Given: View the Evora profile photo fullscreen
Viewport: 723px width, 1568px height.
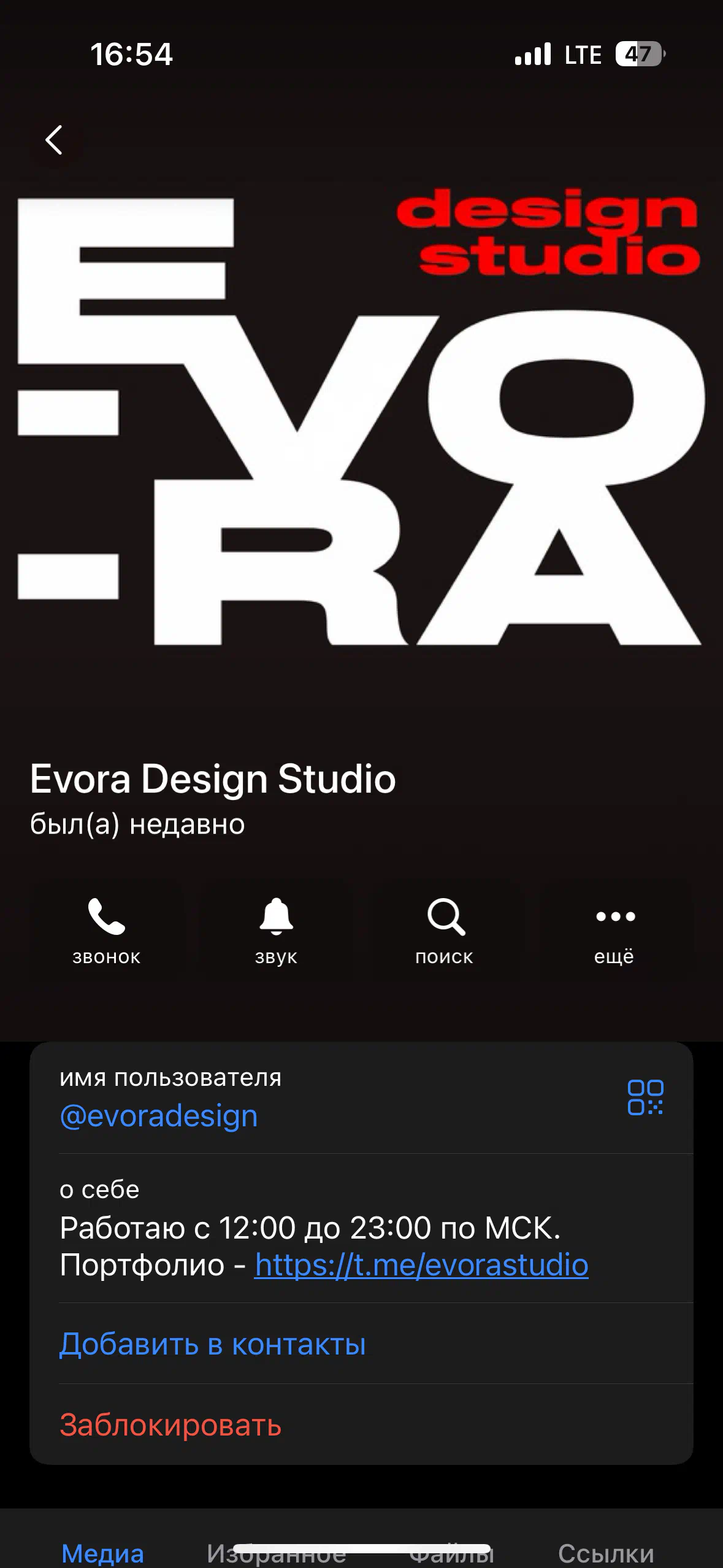Looking at the screenshot, I should pos(361,417).
